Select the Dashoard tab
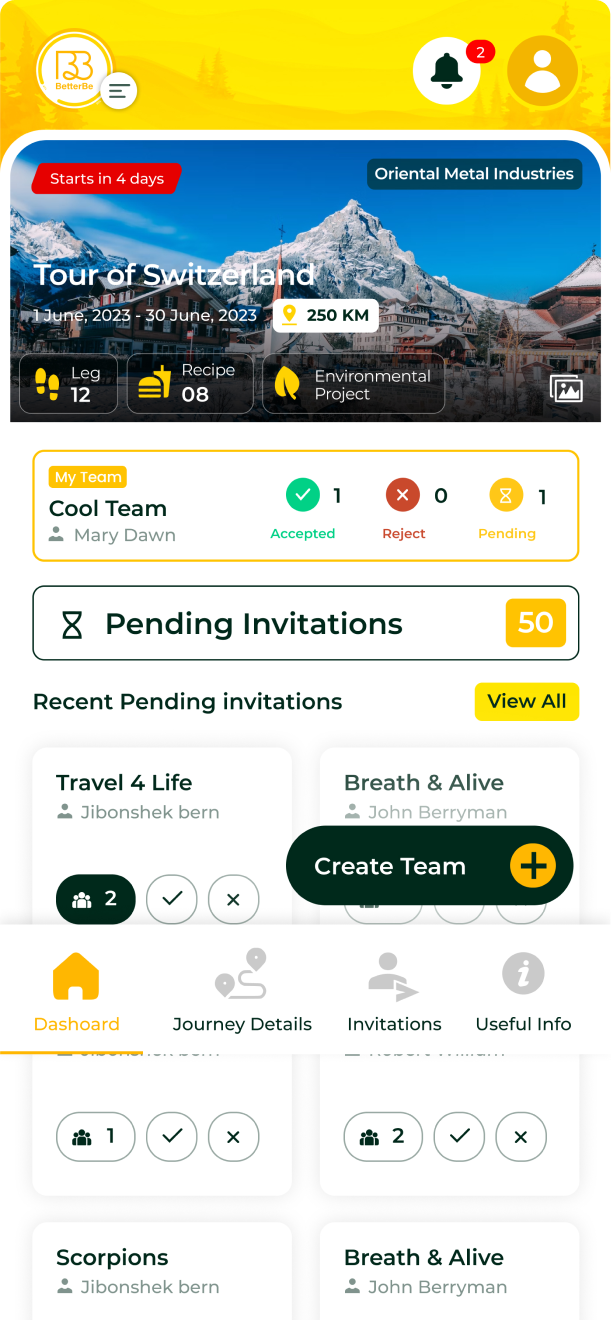 76,990
